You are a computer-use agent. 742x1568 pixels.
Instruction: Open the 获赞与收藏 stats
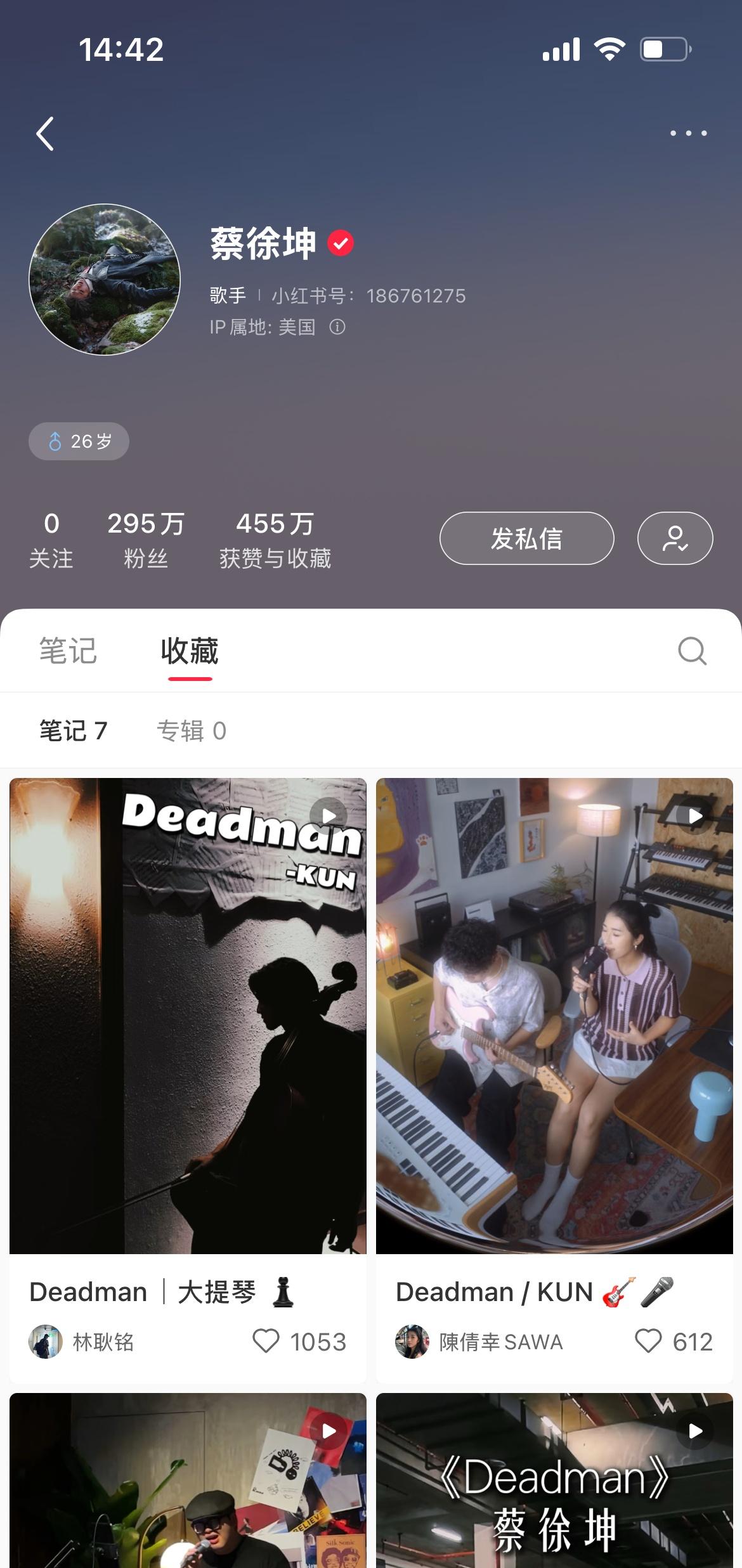275,540
